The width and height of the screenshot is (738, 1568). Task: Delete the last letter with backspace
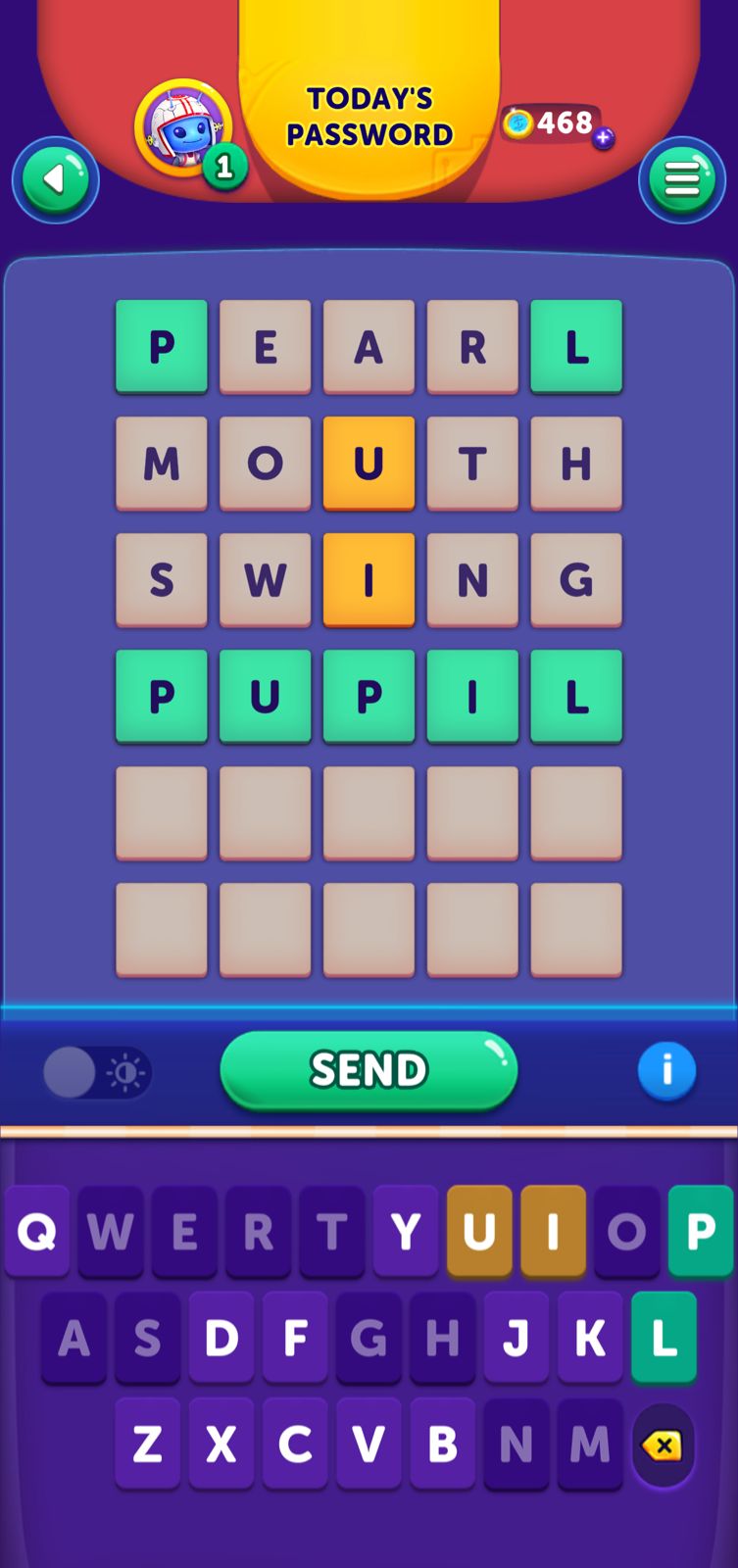pos(664,1445)
